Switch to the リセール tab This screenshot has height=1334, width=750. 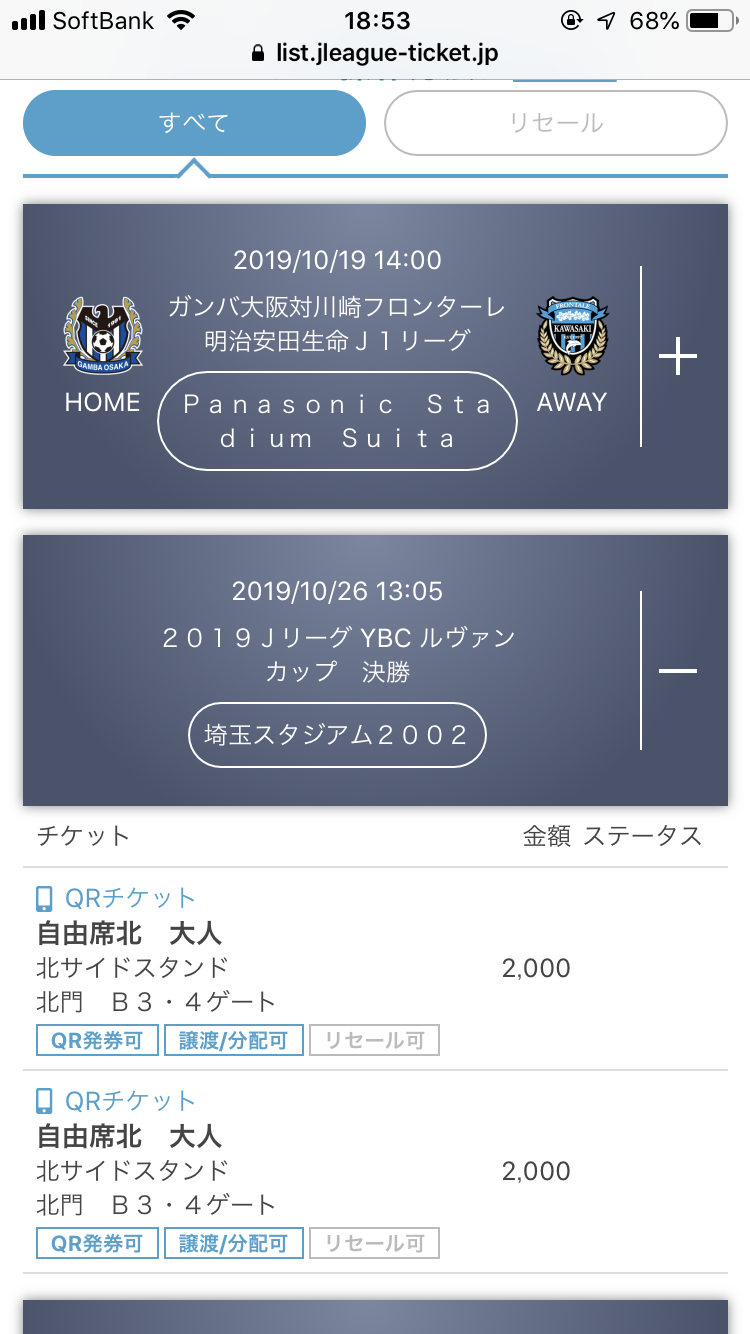point(555,123)
